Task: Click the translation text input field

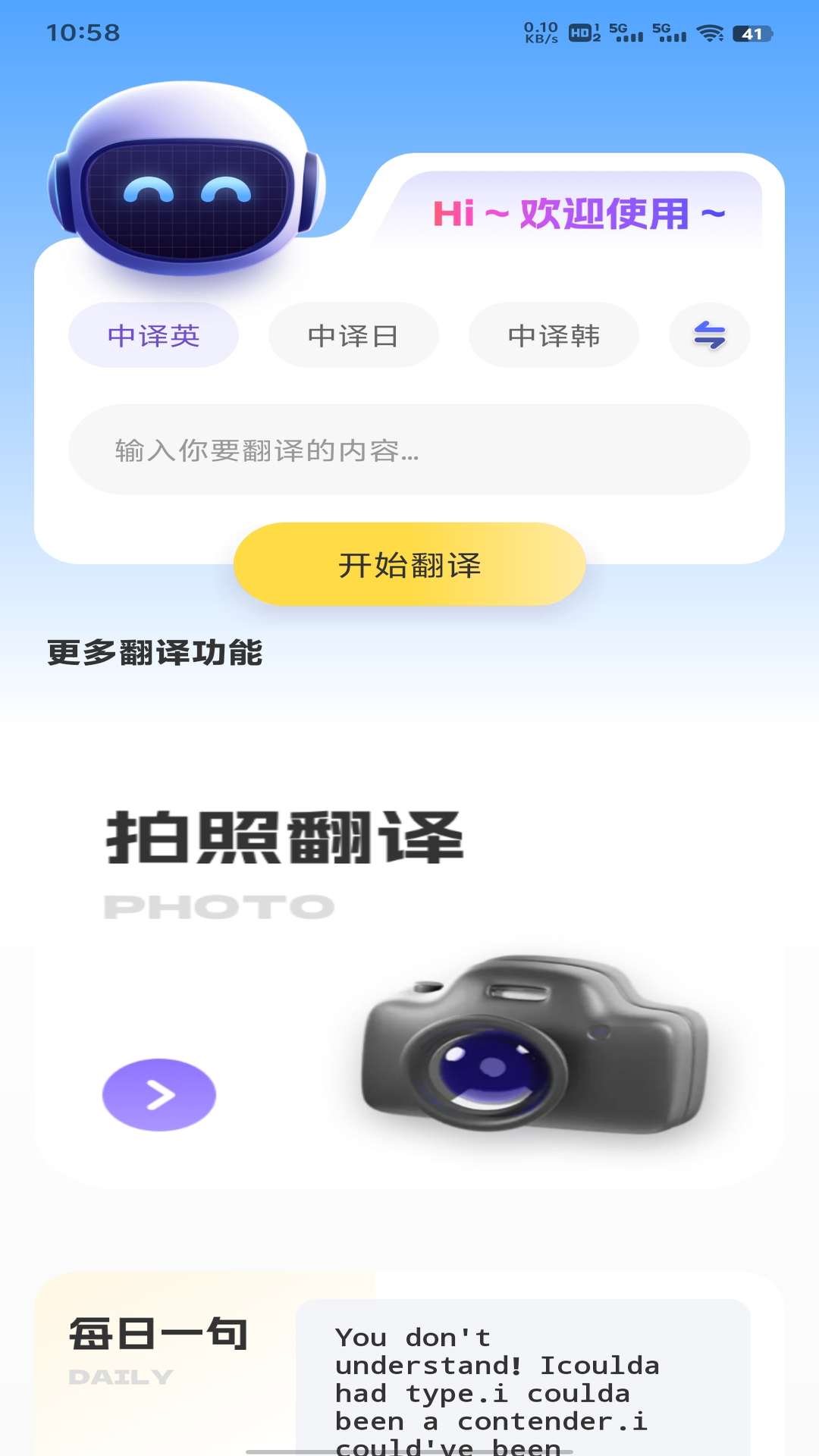Action: point(409,452)
